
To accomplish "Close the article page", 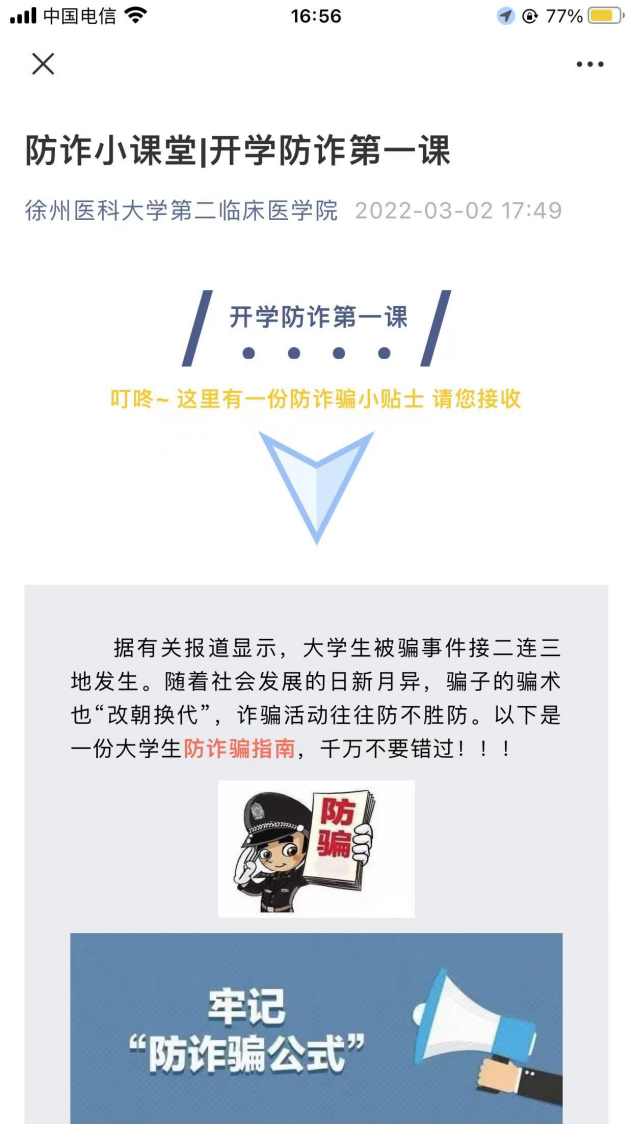I will coord(43,64).
